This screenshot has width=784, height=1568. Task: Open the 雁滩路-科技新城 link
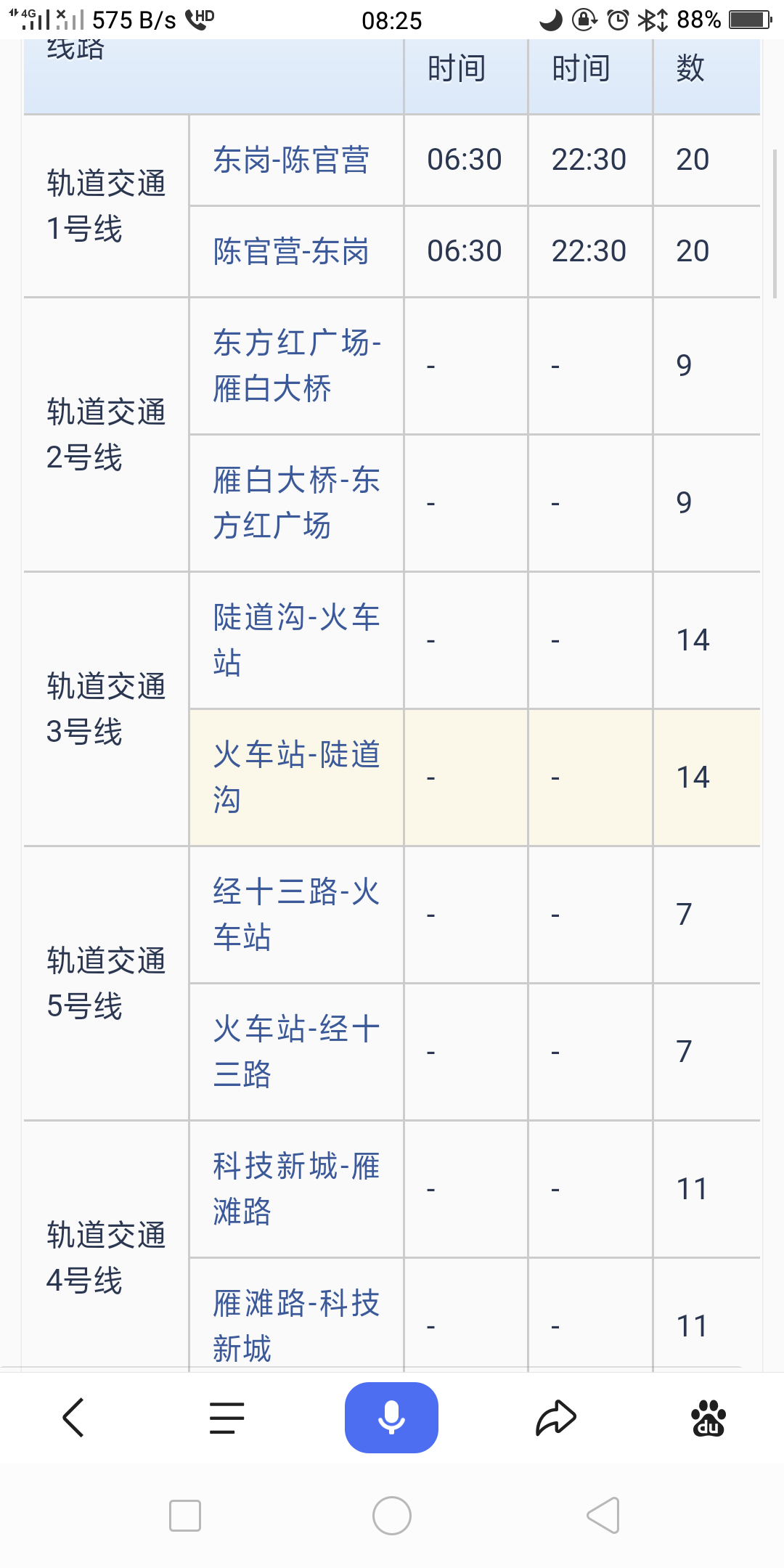pyautogui.click(x=296, y=1325)
